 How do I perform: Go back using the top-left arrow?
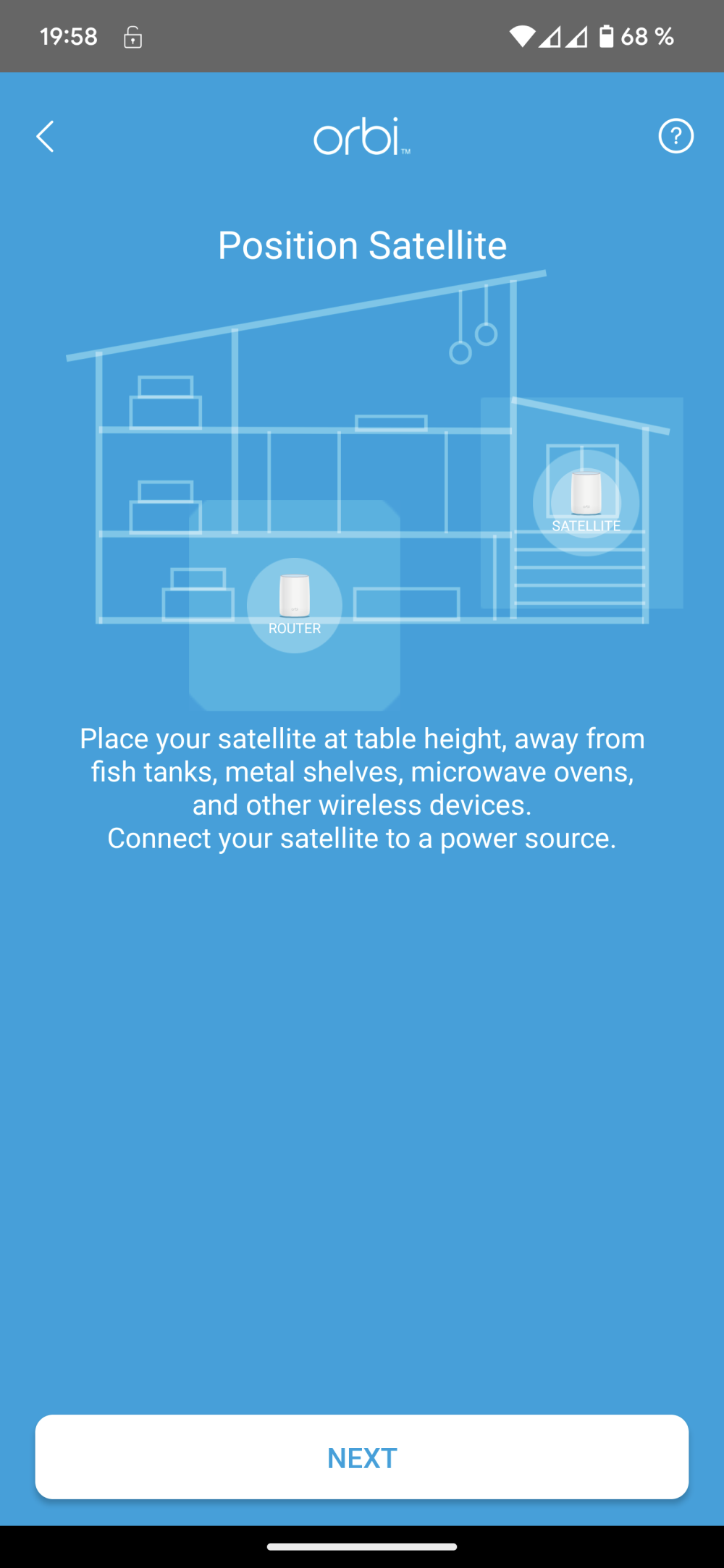click(45, 136)
